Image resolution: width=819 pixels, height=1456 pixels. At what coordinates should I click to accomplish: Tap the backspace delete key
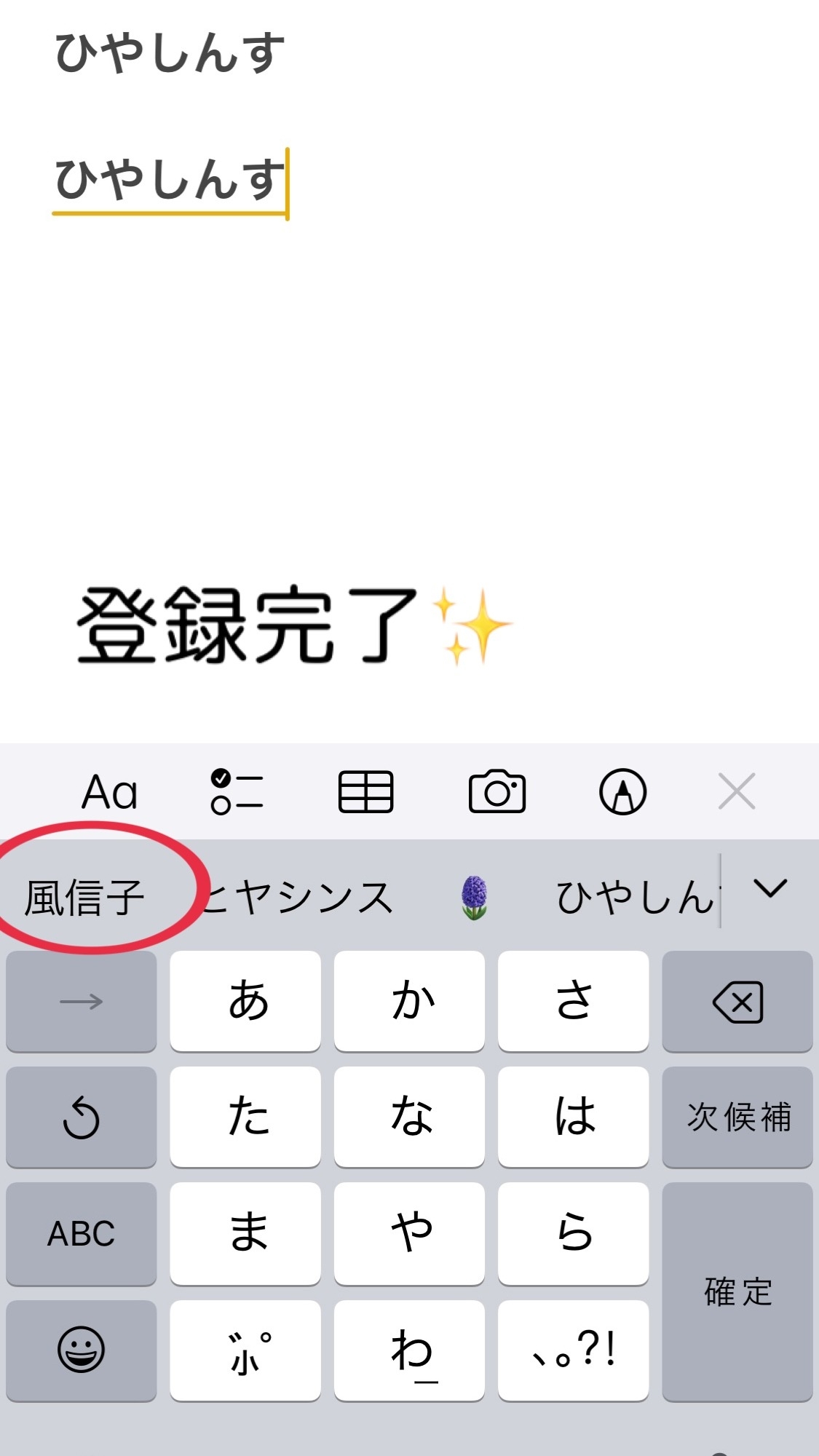click(737, 1002)
